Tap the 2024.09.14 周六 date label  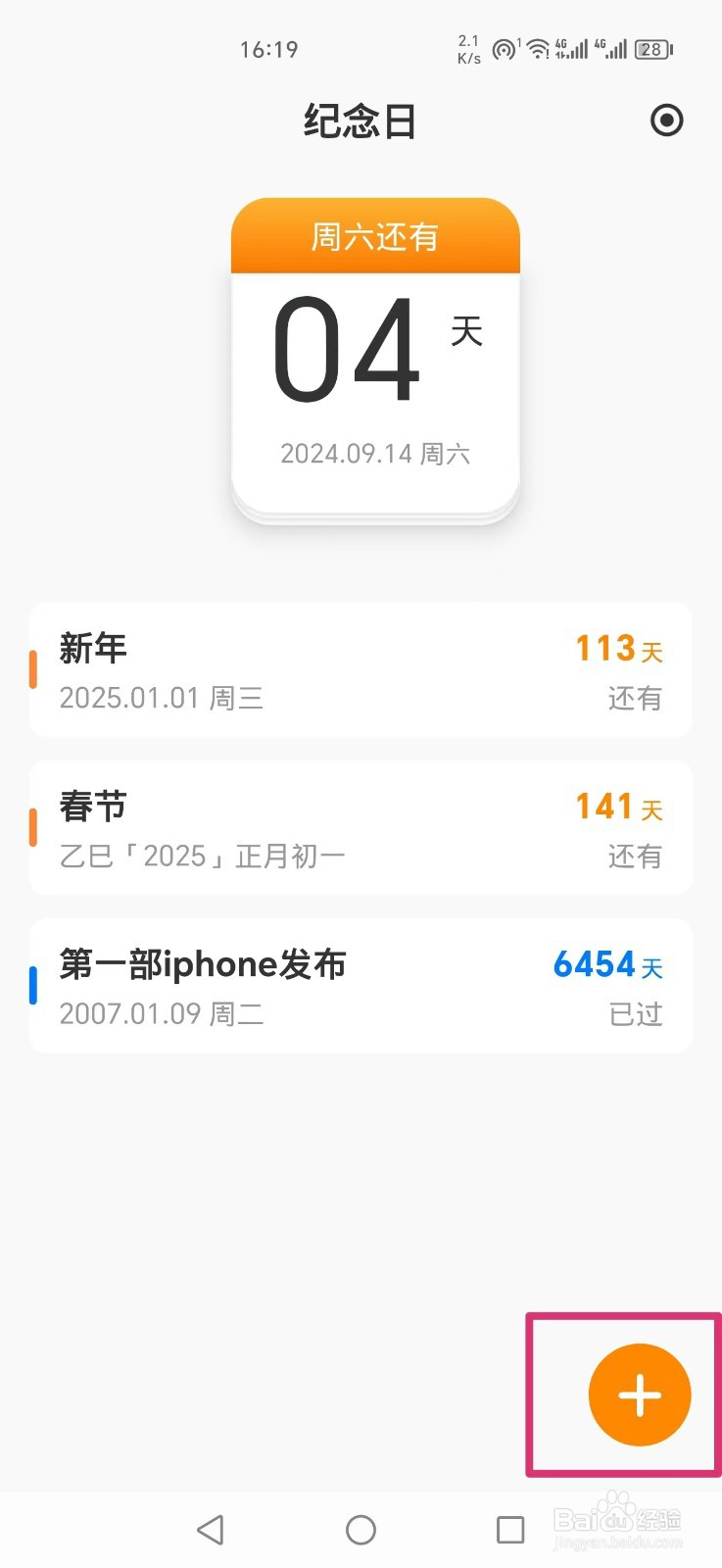pyautogui.click(x=375, y=452)
